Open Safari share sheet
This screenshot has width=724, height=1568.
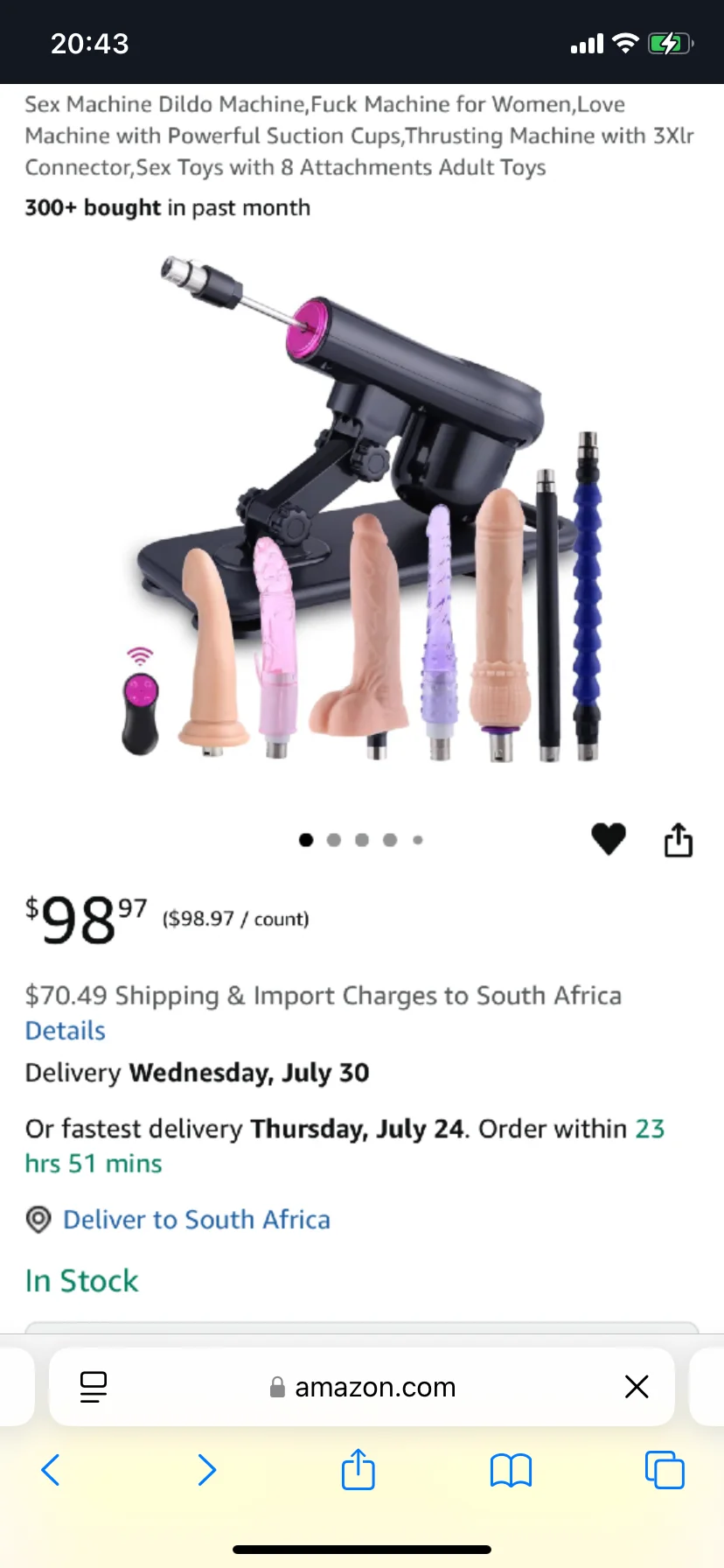[358, 1470]
